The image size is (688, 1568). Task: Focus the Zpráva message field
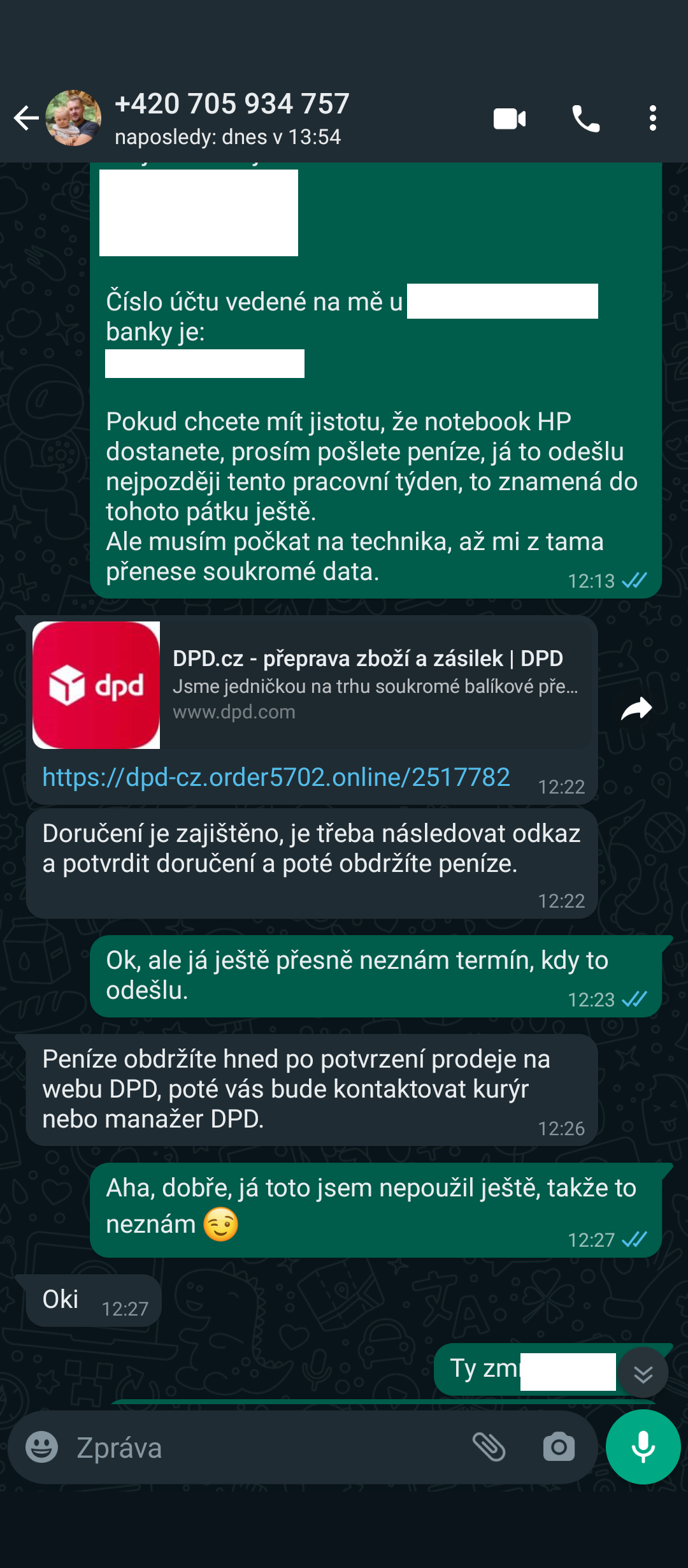[255, 1448]
